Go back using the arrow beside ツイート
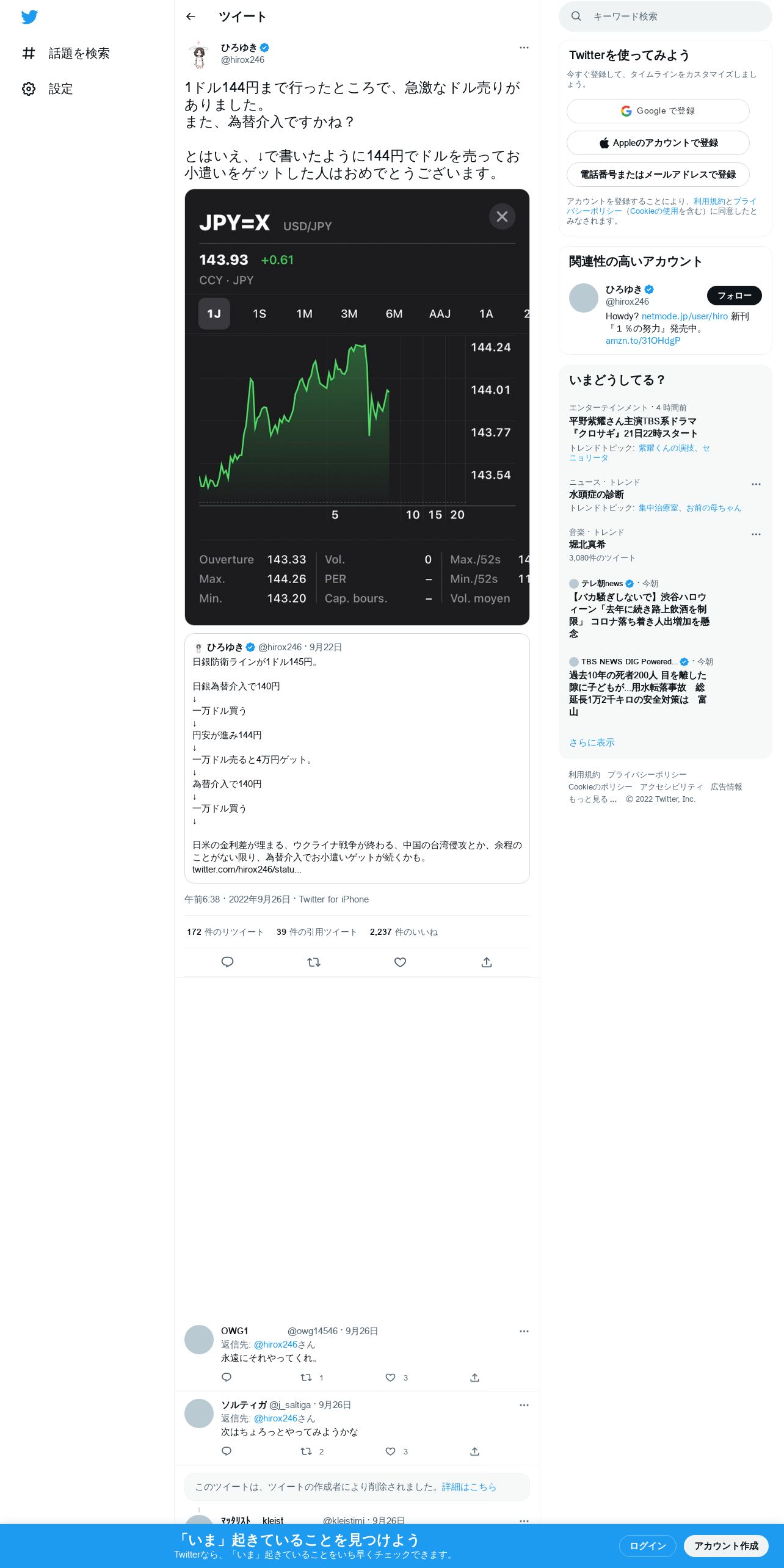 tap(191, 16)
